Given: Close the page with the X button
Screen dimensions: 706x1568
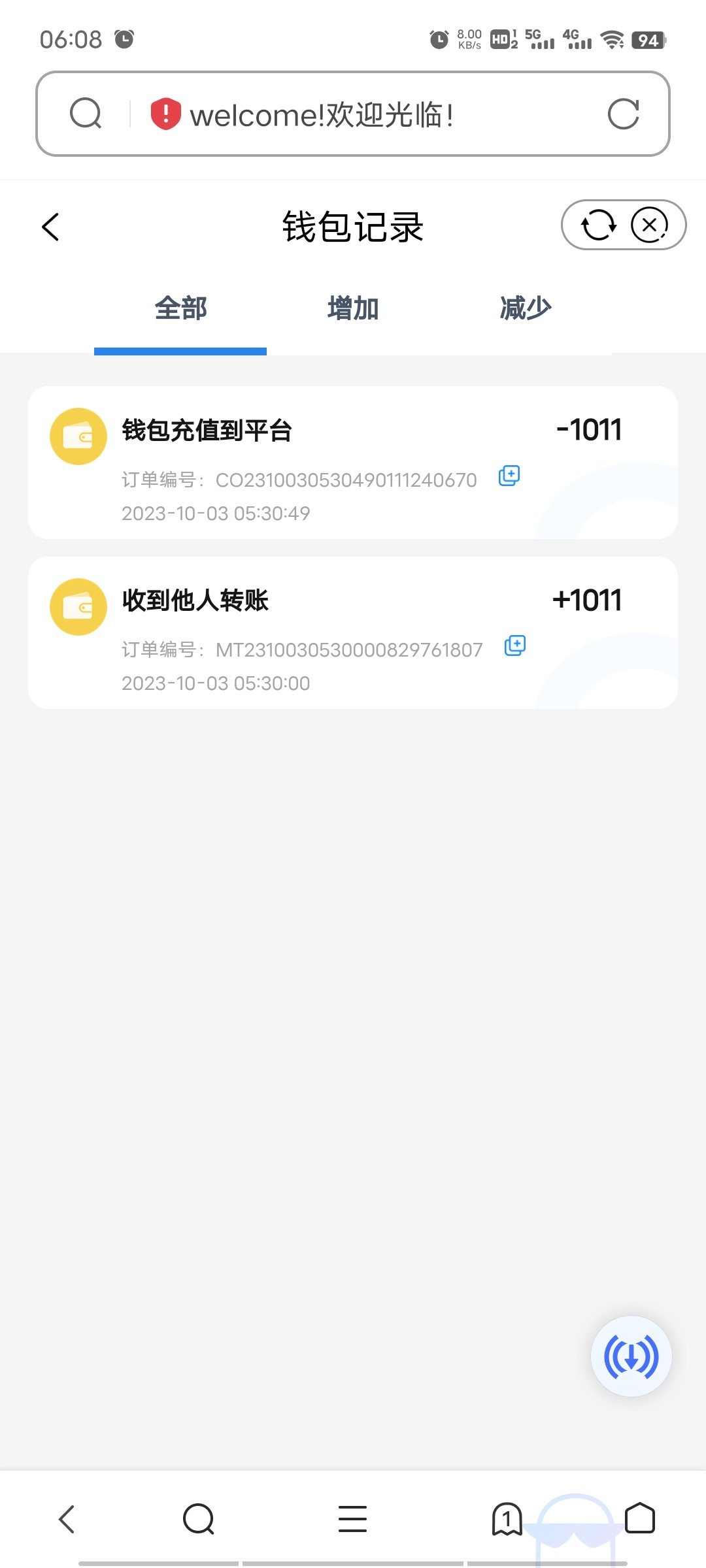Looking at the screenshot, I should coord(649,225).
